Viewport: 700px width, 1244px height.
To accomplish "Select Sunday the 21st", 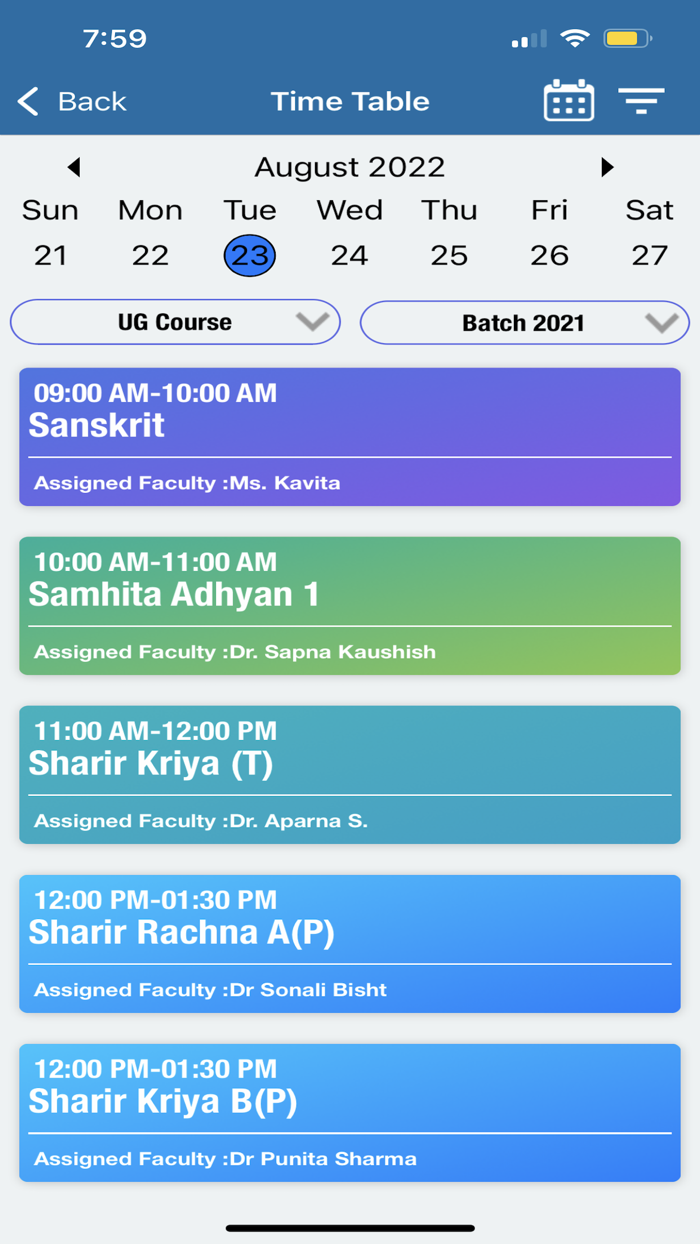I will coord(50,255).
